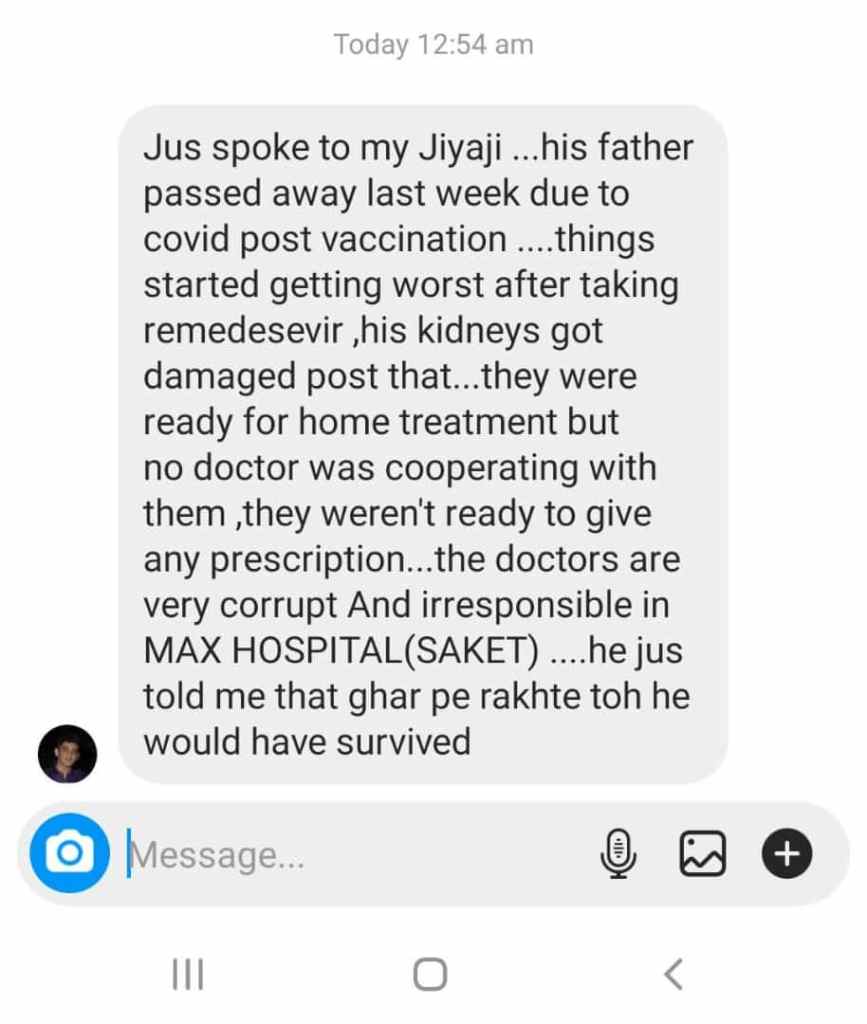Open the plus menu for more attachments
867x1024 pixels.
tap(787, 854)
